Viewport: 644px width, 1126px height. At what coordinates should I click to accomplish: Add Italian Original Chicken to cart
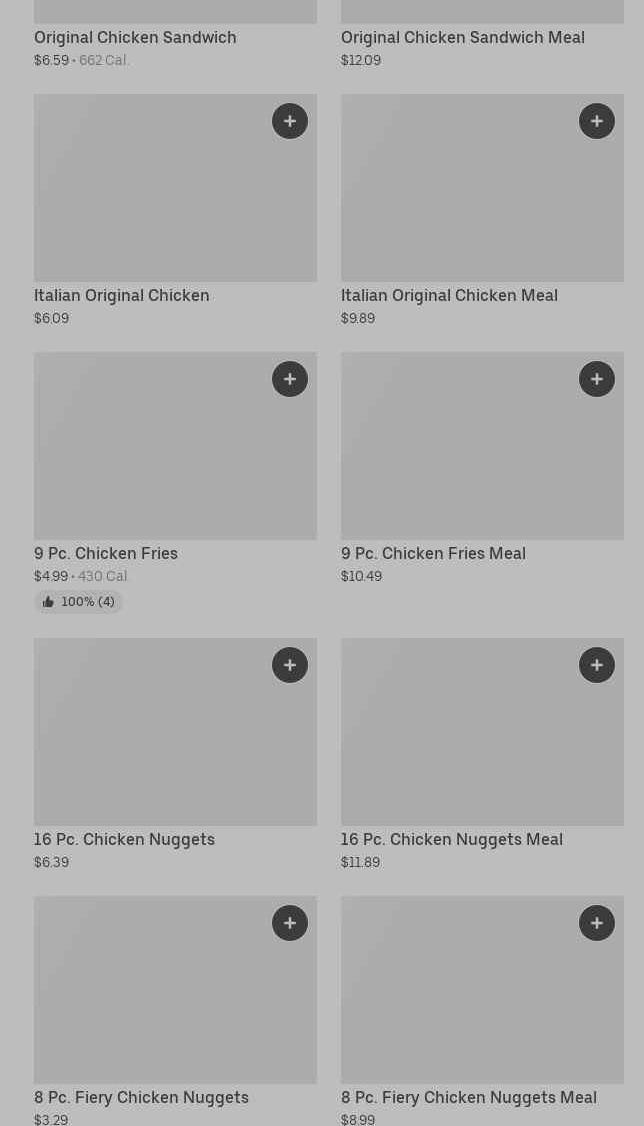290,121
